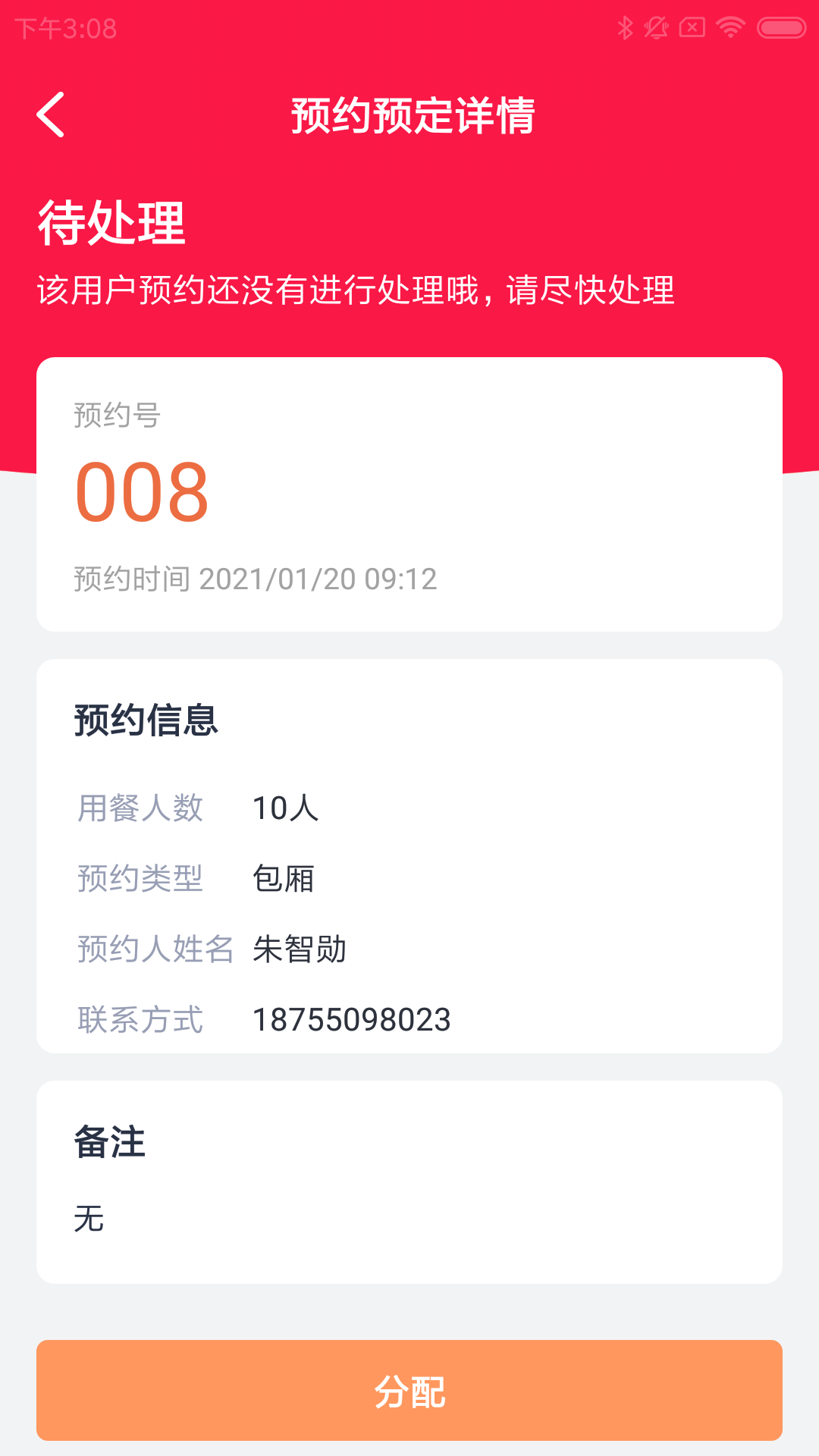This screenshot has width=819, height=1456.
Task: Tap the orange 分配 button
Action: 409,1391
